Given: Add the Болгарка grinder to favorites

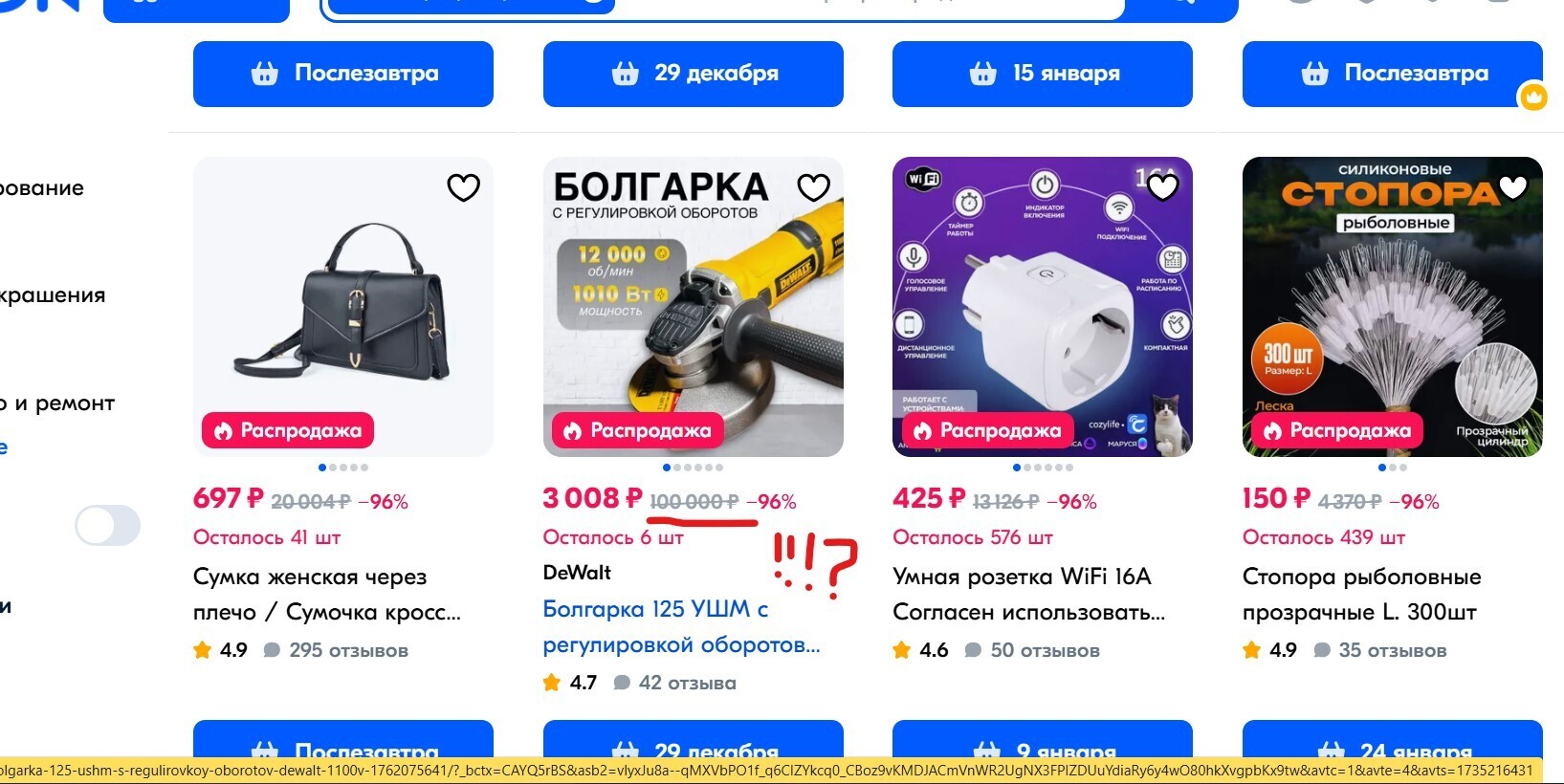Looking at the screenshot, I should click(x=813, y=187).
